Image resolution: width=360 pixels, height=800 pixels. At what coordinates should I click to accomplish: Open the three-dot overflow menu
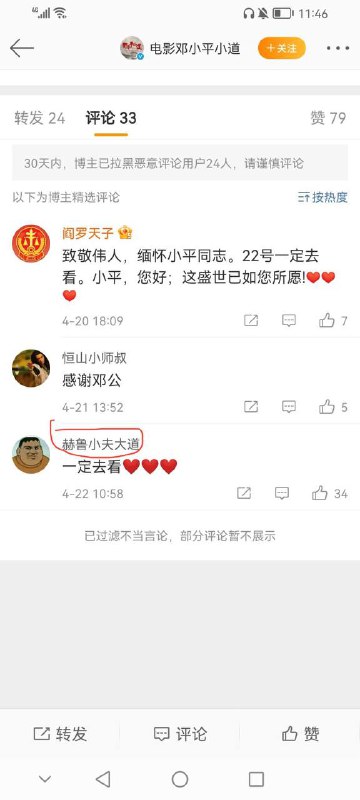[338, 48]
